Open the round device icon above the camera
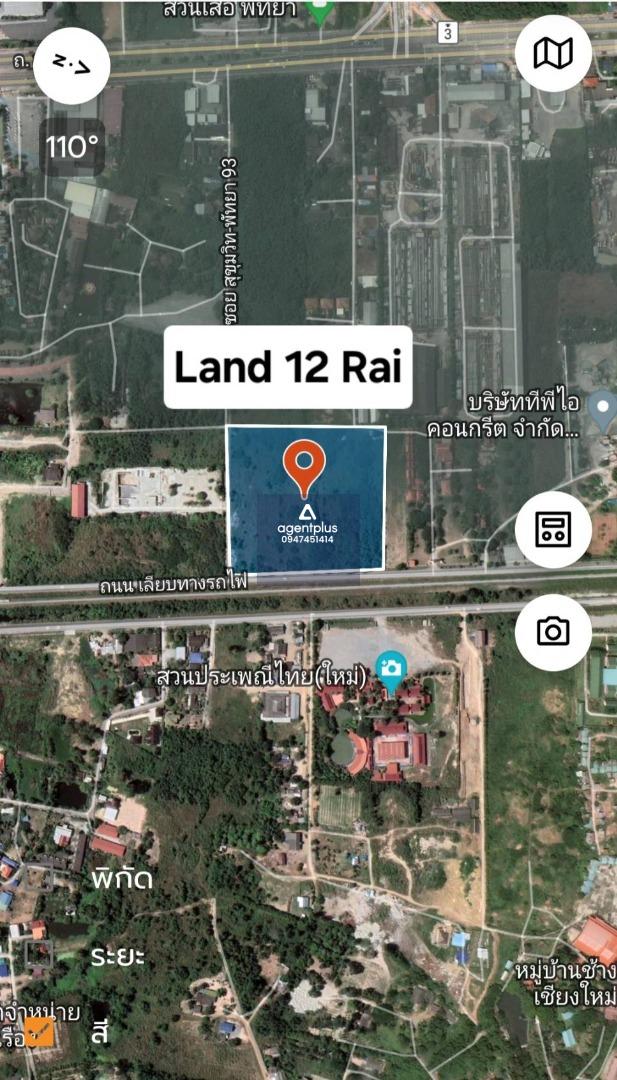Screen dimensions: 617x1080 553,529
